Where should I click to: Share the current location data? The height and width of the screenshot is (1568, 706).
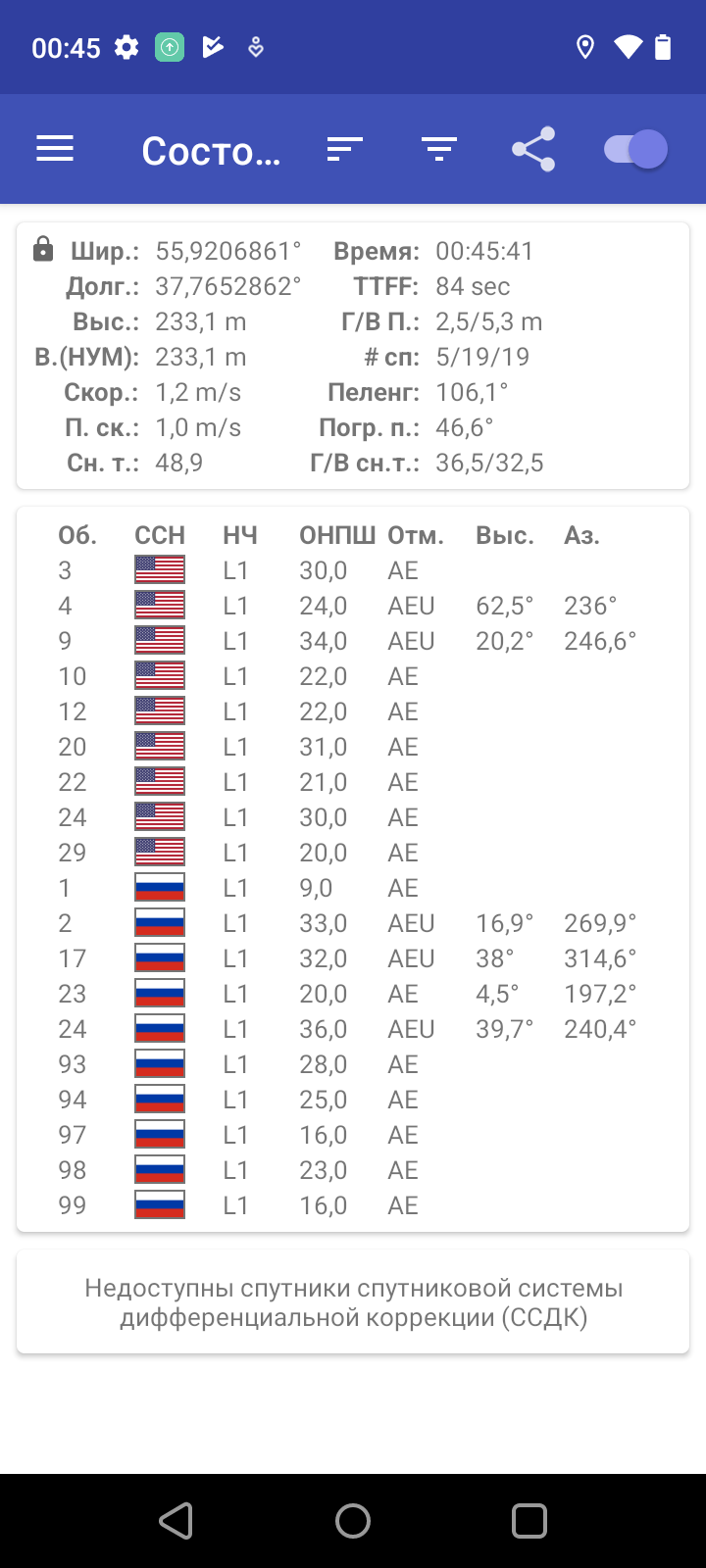[532, 149]
